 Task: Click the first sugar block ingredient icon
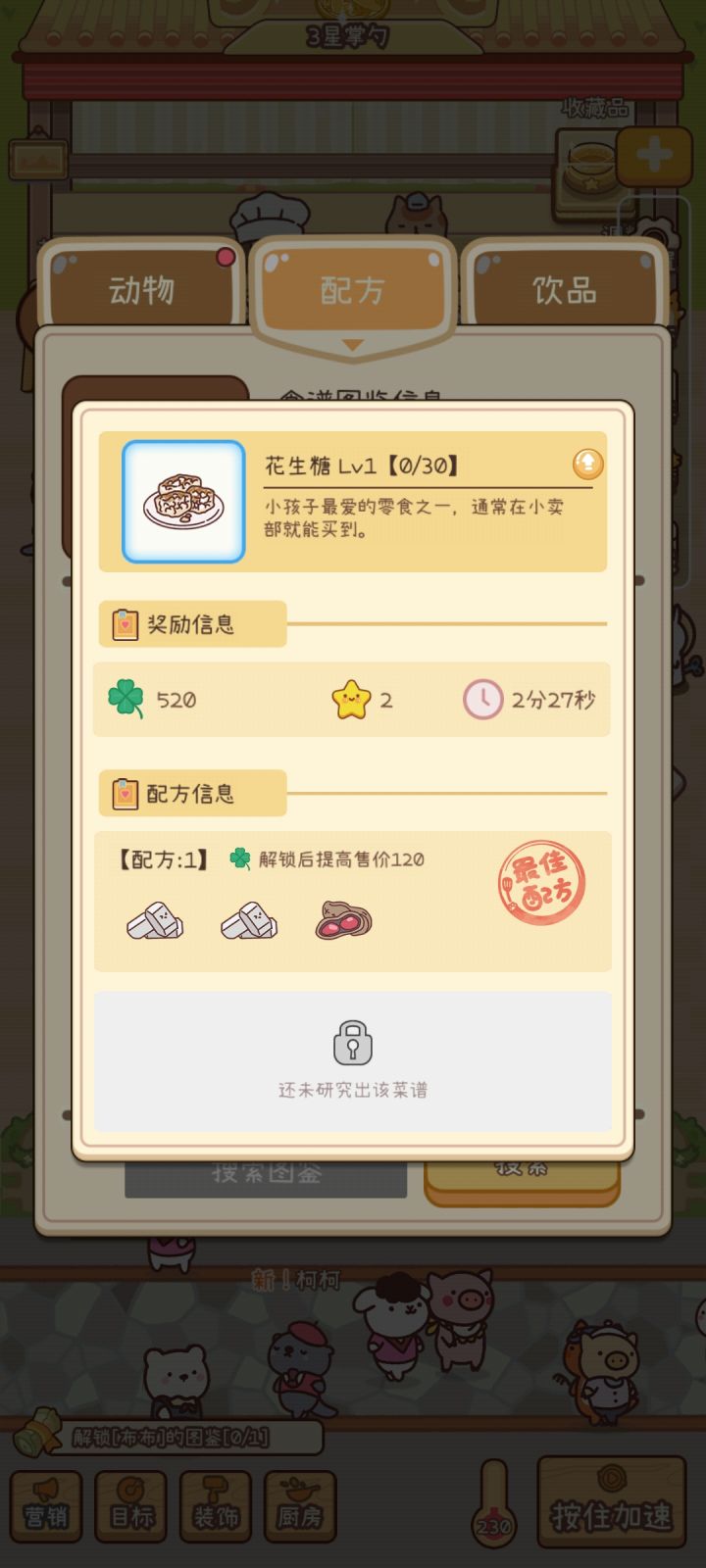[155, 922]
